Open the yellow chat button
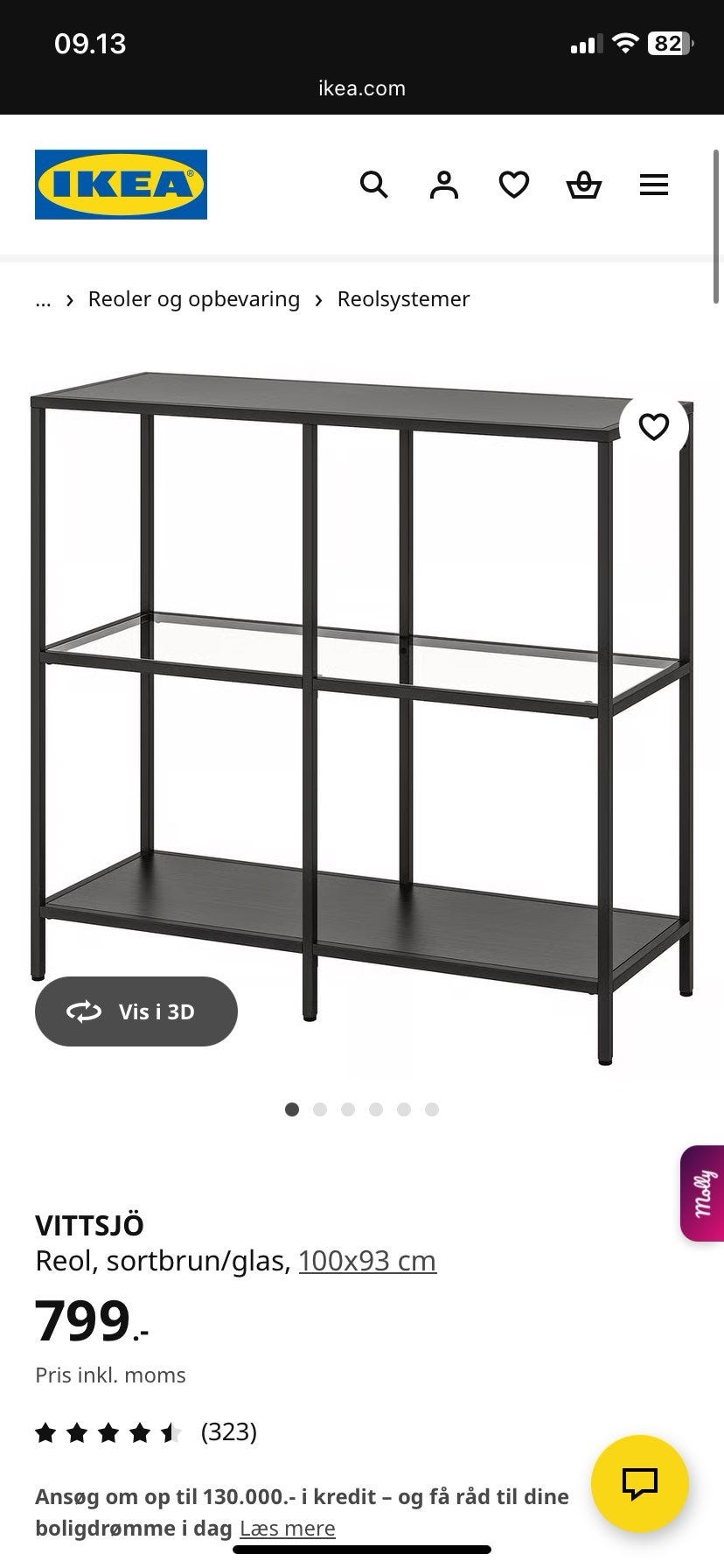This screenshot has width=724, height=1568. 639,1483
